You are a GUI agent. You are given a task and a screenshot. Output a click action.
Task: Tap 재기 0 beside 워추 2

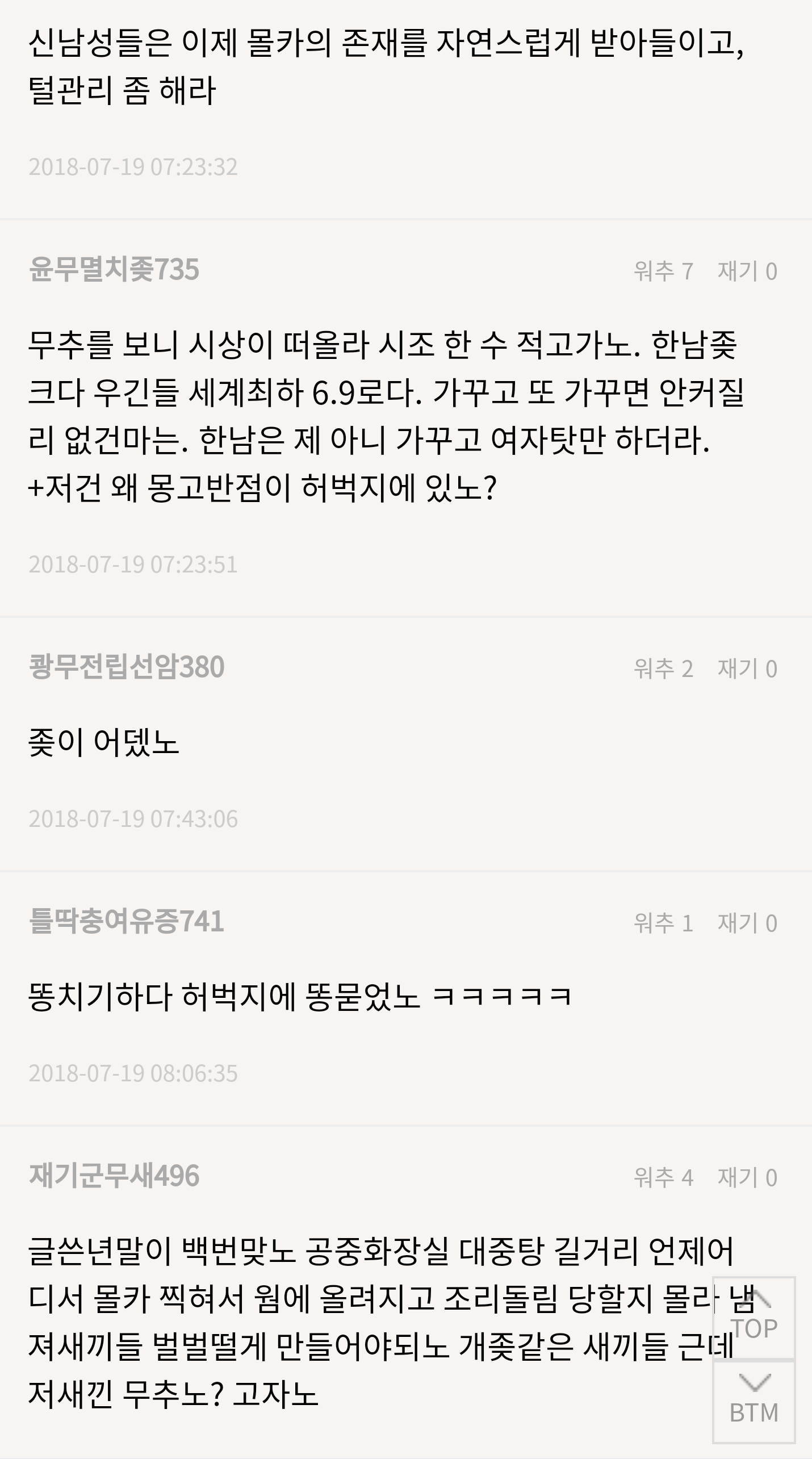coord(747,669)
